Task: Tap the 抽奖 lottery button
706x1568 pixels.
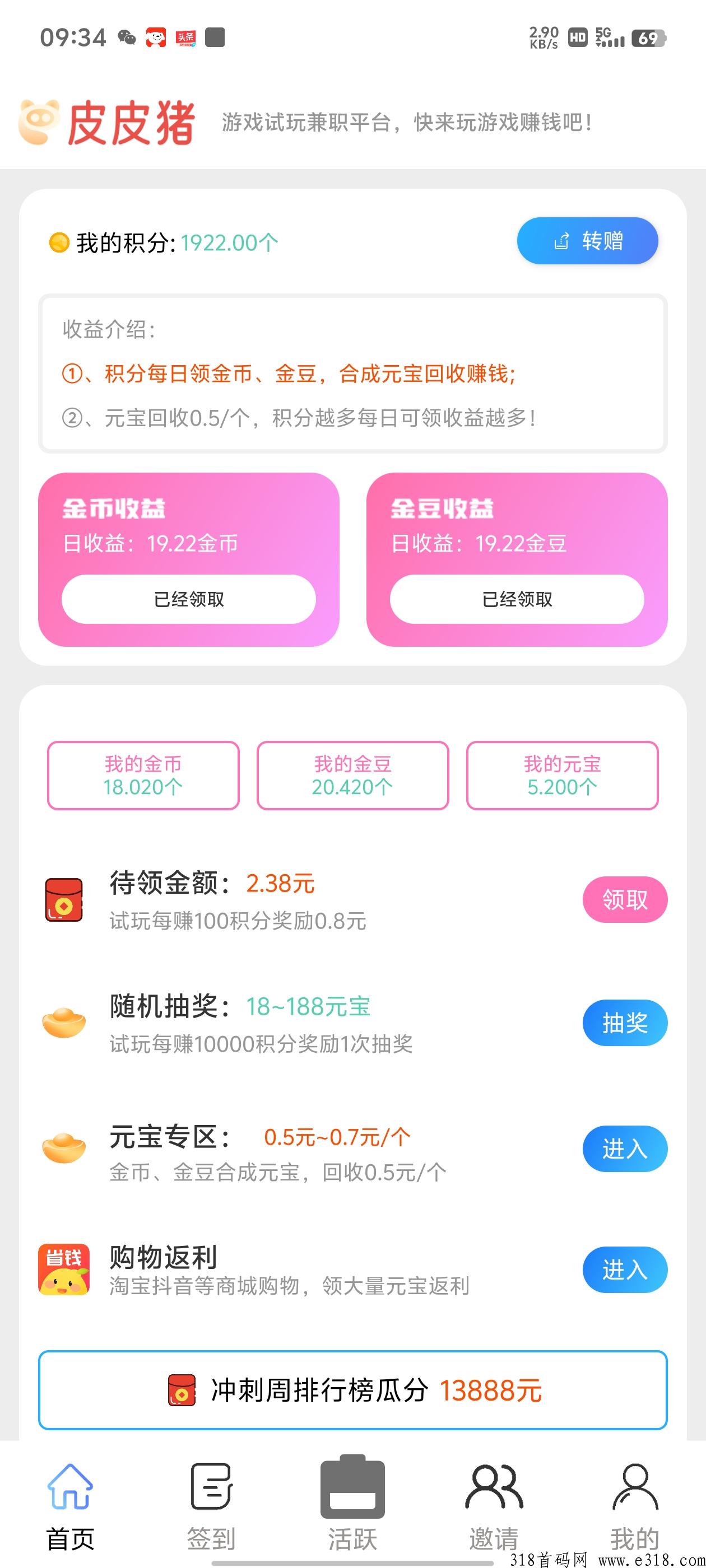Action: coord(625,1023)
